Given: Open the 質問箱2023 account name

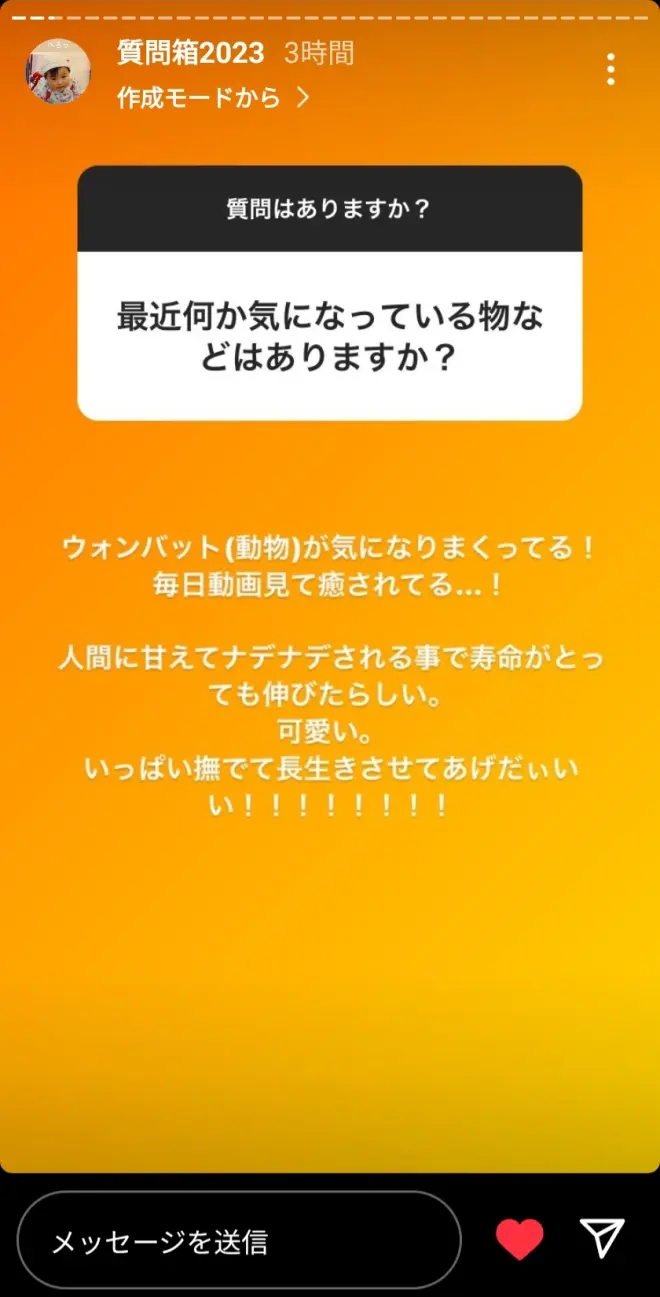Looking at the screenshot, I should 190,52.
